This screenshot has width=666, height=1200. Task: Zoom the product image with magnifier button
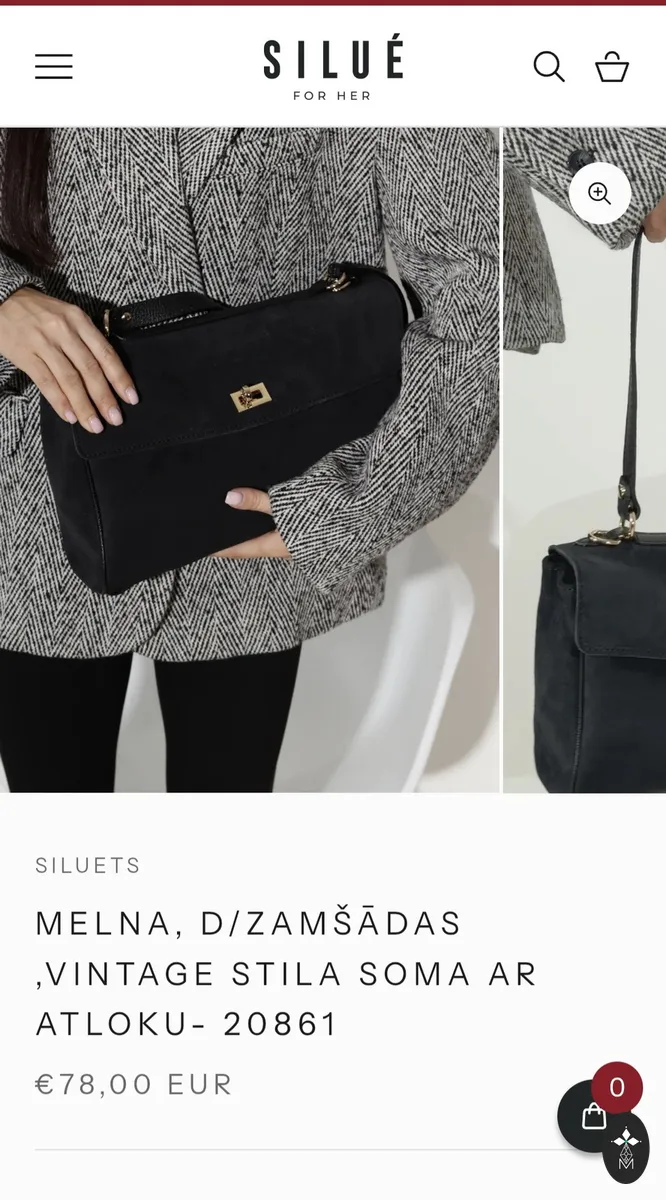click(x=600, y=193)
